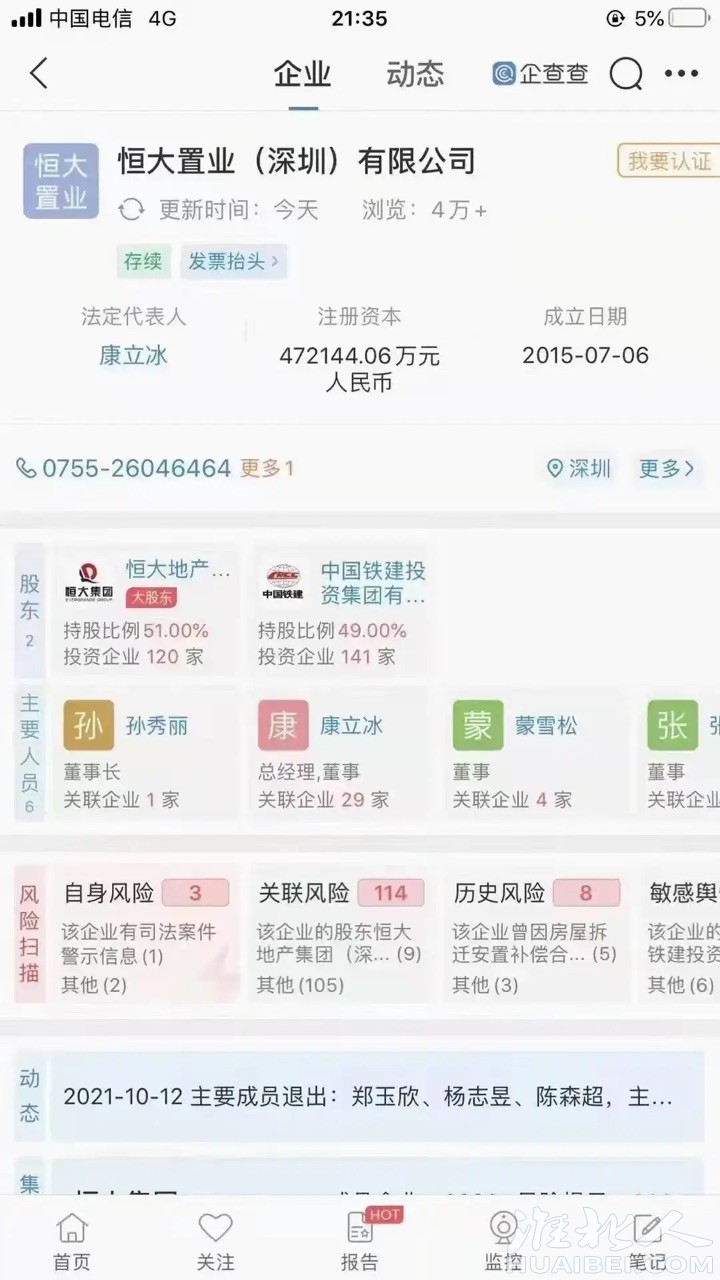Open the three-dot overflow menu
The height and width of the screenshot is (1280, 720).
click(x=682, y=74)
